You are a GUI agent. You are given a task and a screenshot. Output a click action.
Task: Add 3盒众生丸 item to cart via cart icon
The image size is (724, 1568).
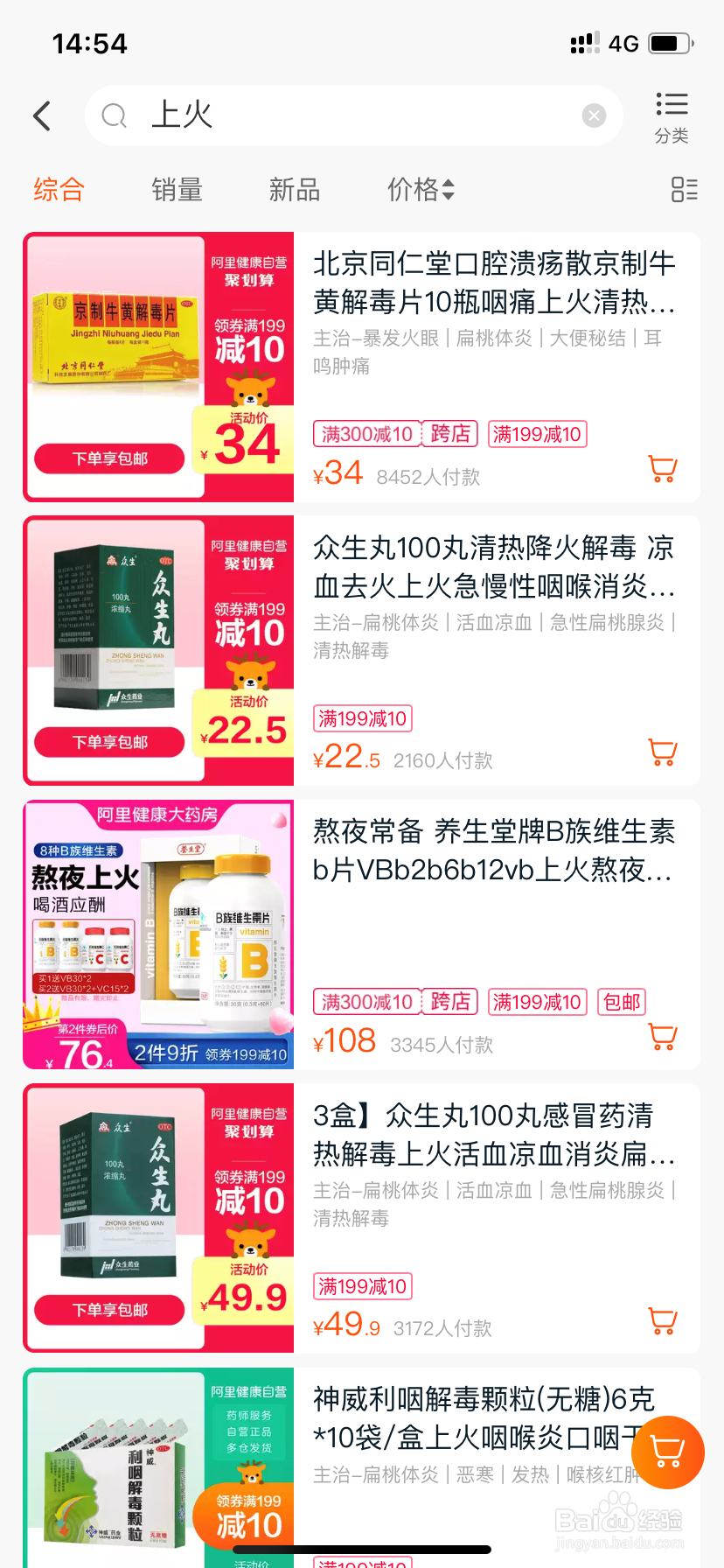(x=662, y=1321)
